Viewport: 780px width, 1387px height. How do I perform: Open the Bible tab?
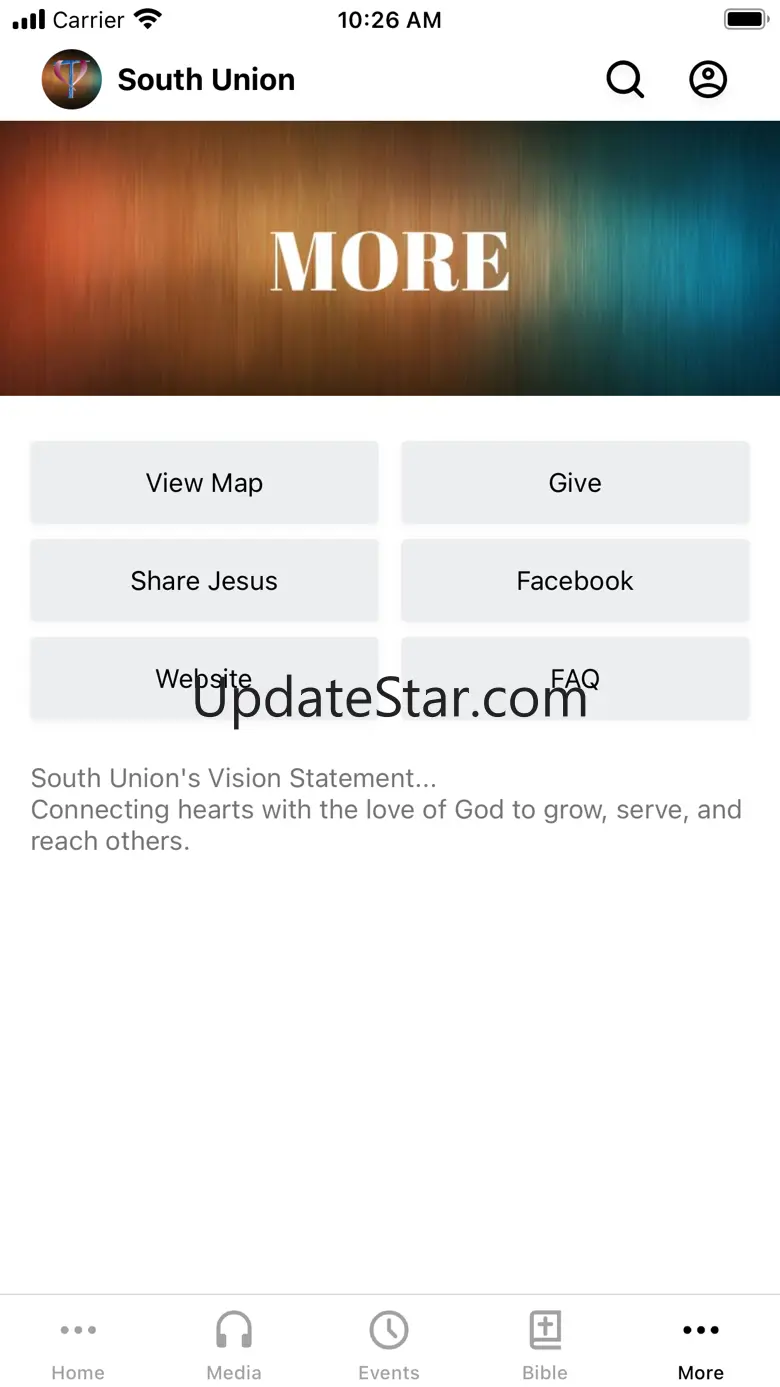pos(545,1345)
